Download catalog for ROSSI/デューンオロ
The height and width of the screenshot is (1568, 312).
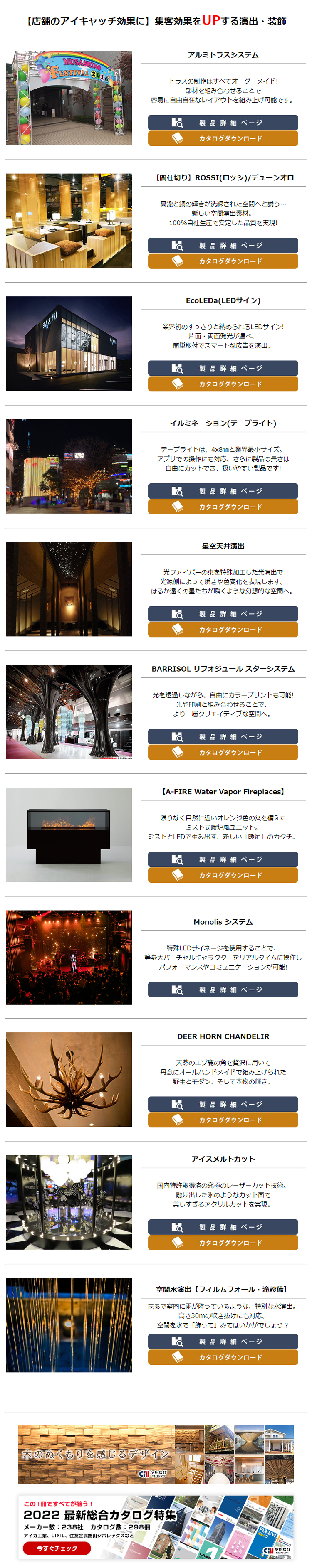(223, 261)
